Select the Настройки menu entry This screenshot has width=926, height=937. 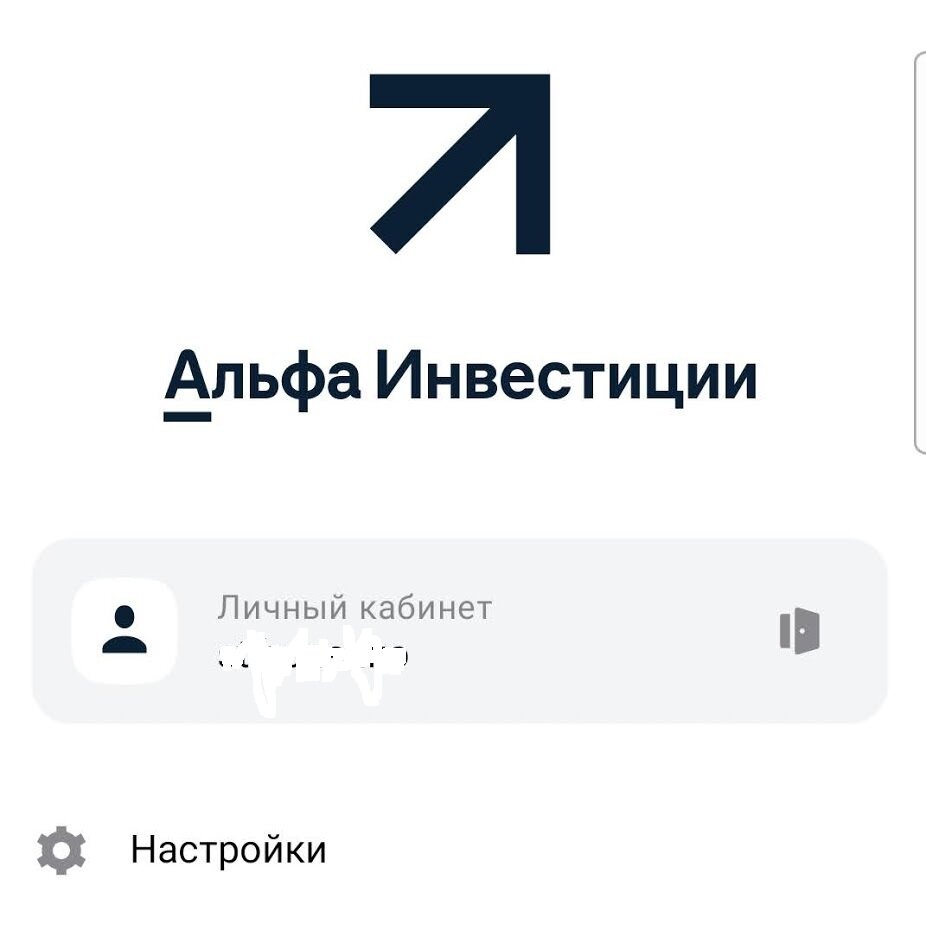point(228,850)
